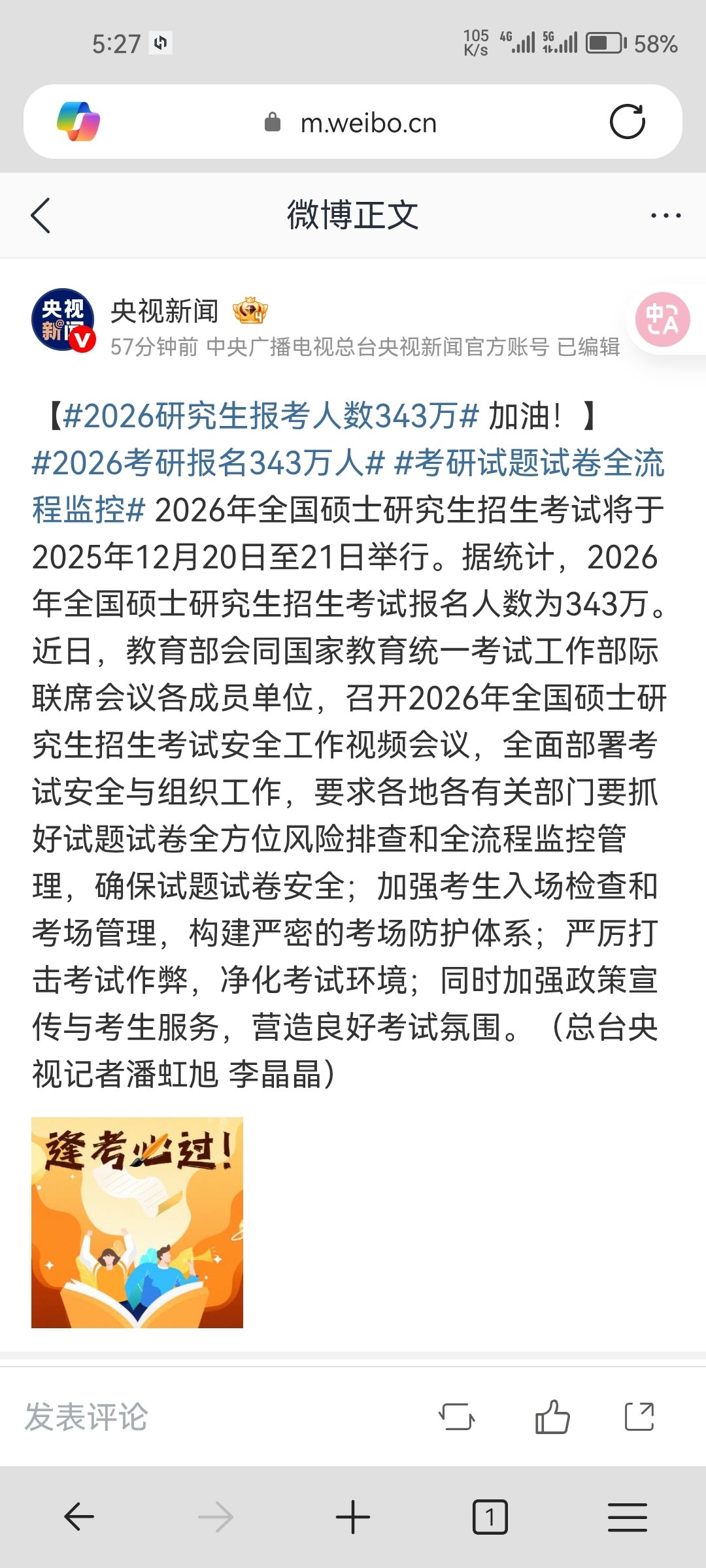Open the browser hamburger menu
The width and height of the screenshot is (706, 1568).
click(x=628, y=1517)
